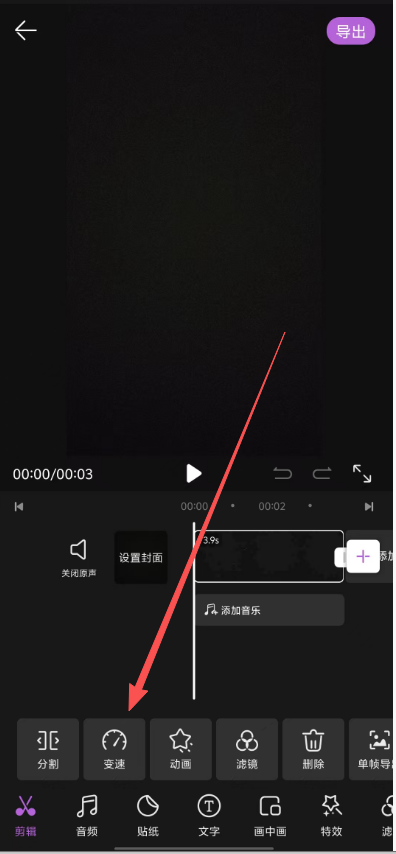
Task: Open the 变速 speed tool
Action: [x=114, y=749]
